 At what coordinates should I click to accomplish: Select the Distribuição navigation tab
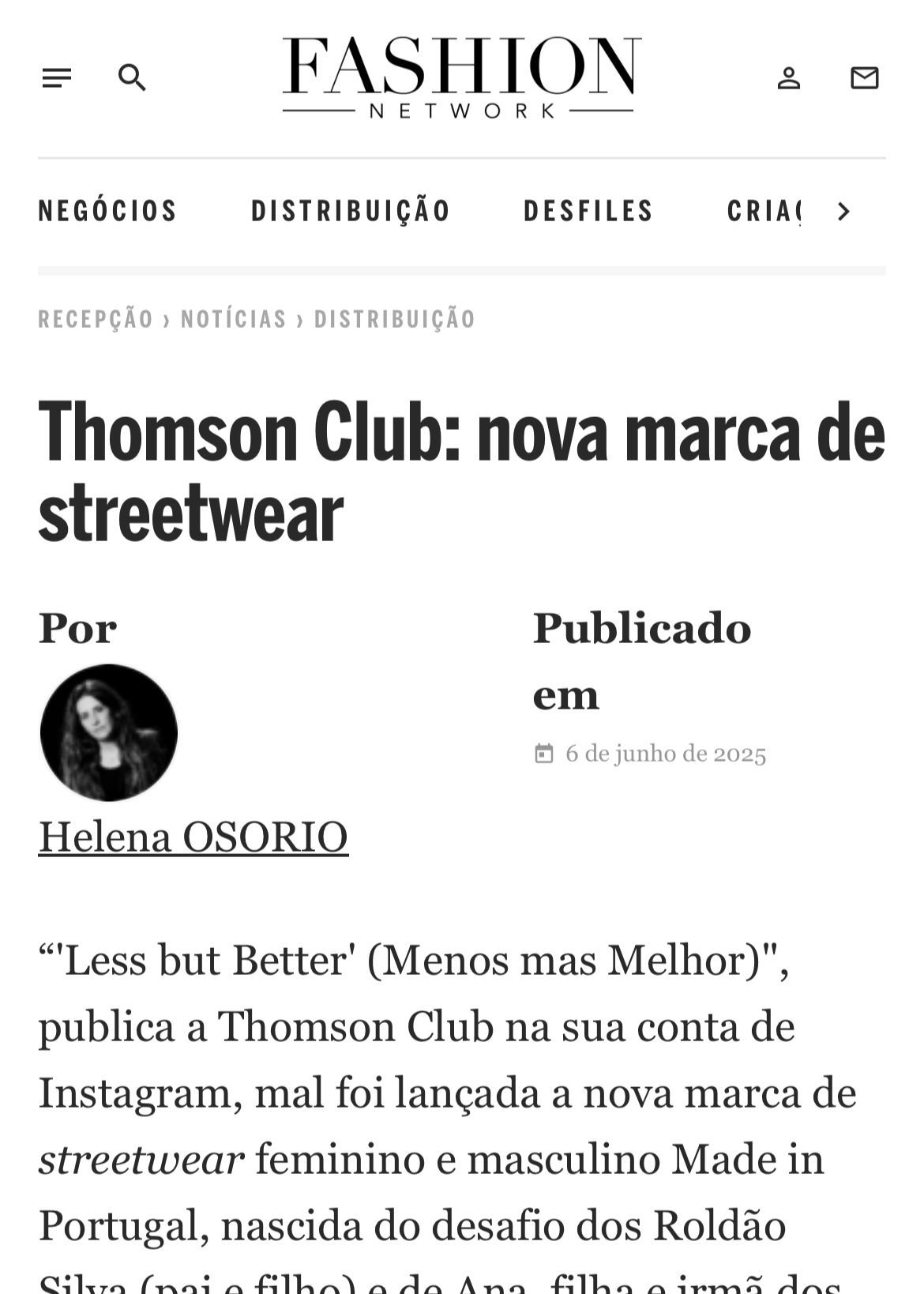click(351, 211)
